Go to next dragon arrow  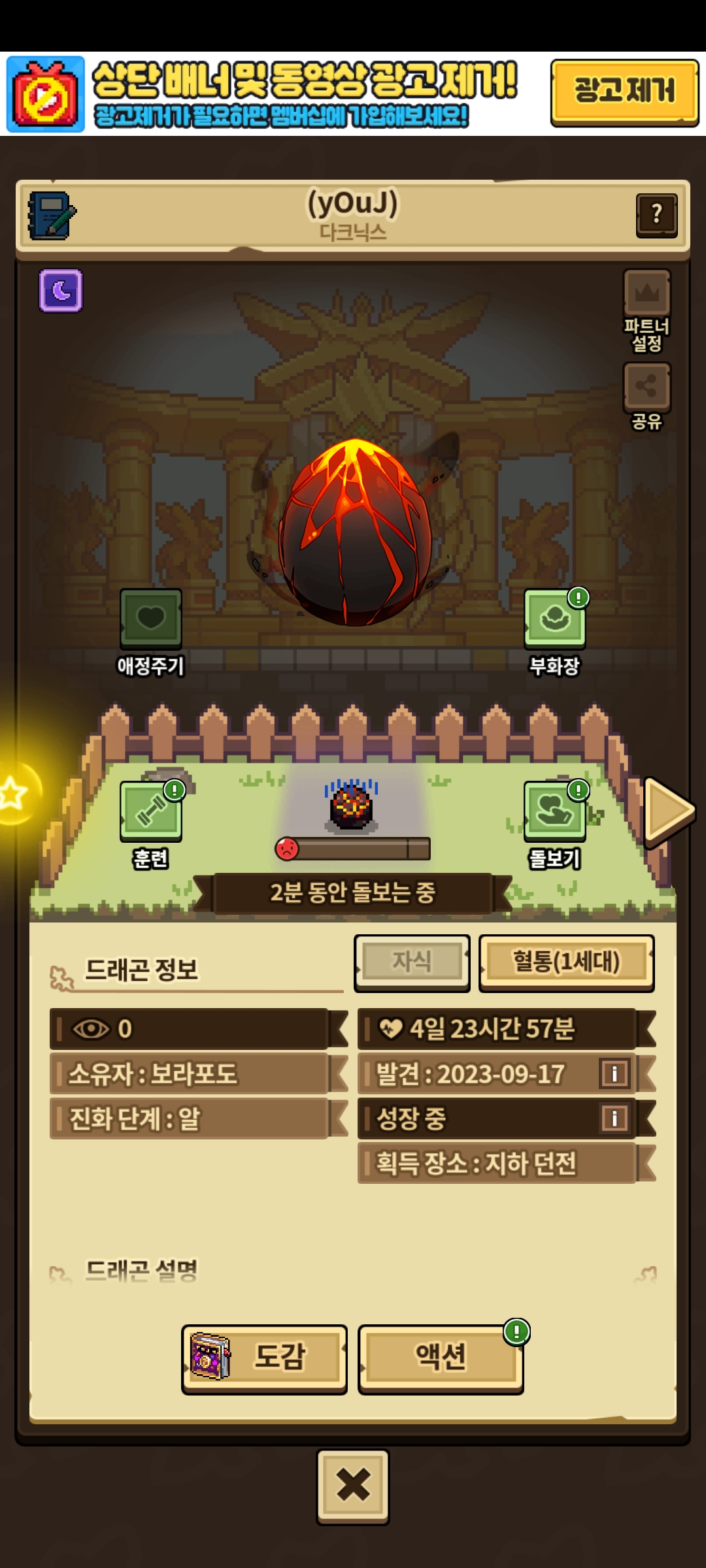[x=668, y=810]
